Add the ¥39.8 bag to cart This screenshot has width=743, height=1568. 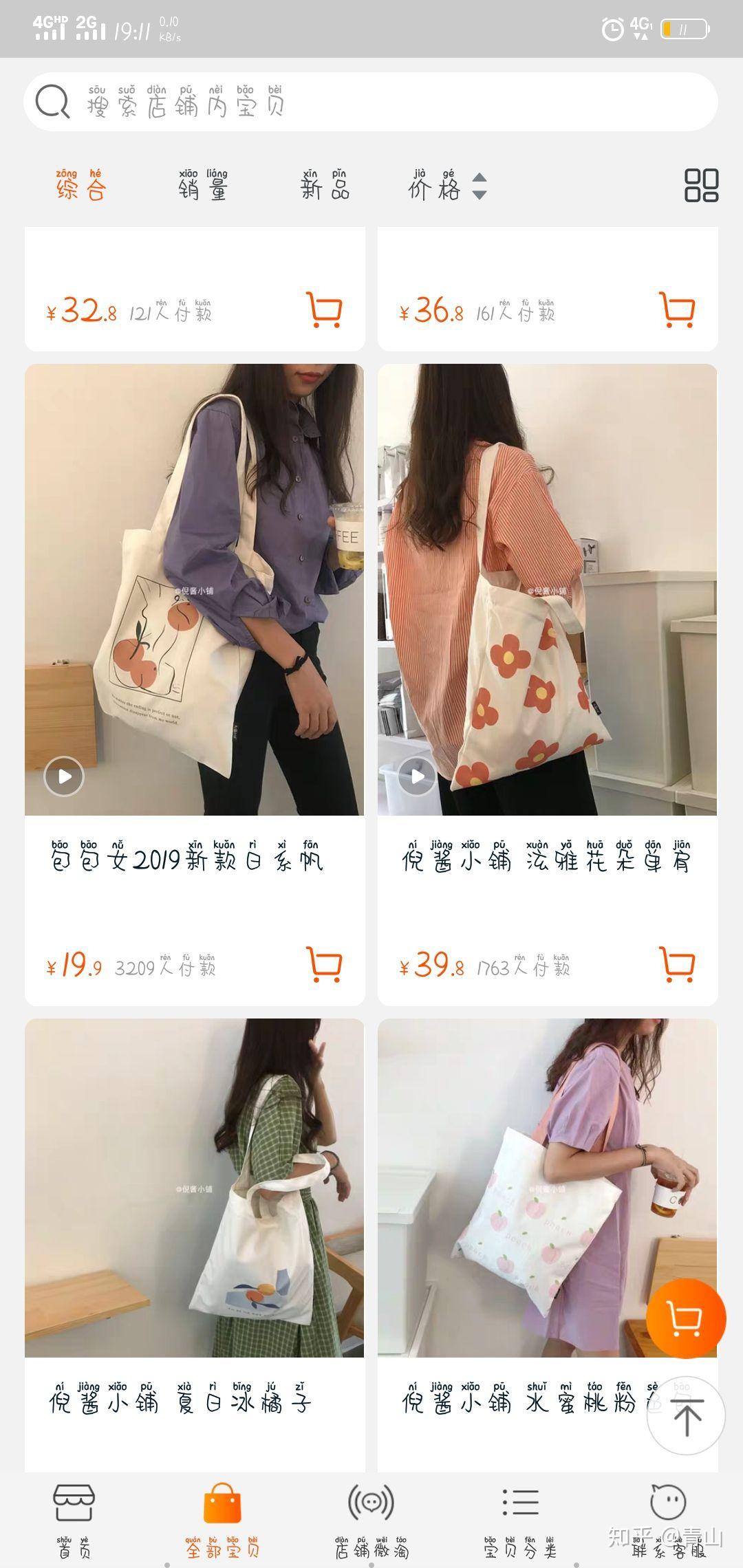(677, 964)
